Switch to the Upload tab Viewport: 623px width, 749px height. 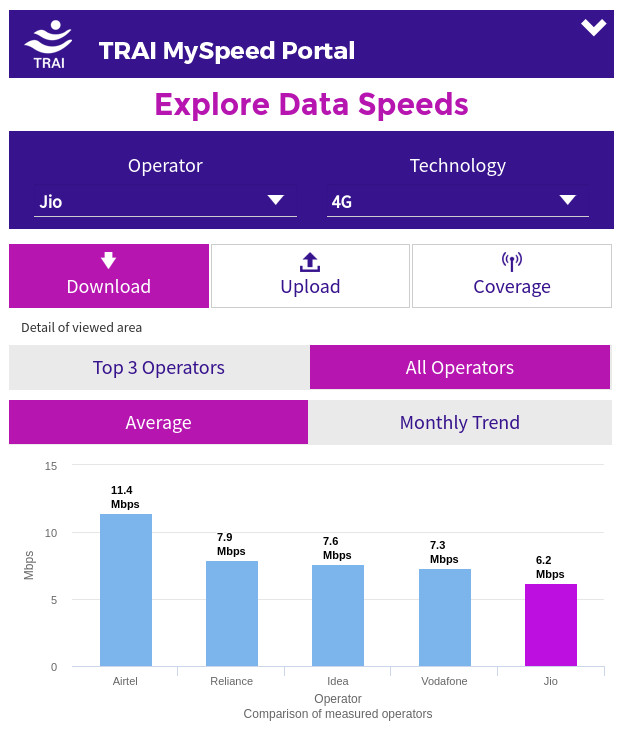(x=310, y=276)
